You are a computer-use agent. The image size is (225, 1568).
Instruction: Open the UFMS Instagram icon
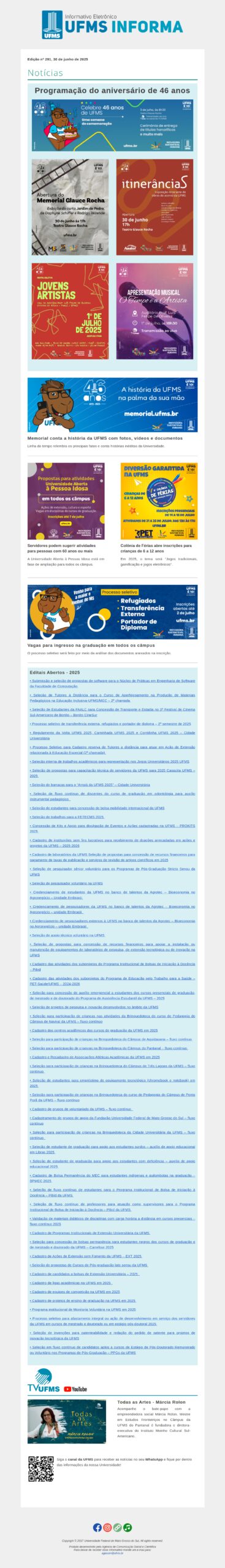[x=107, y=1528]
